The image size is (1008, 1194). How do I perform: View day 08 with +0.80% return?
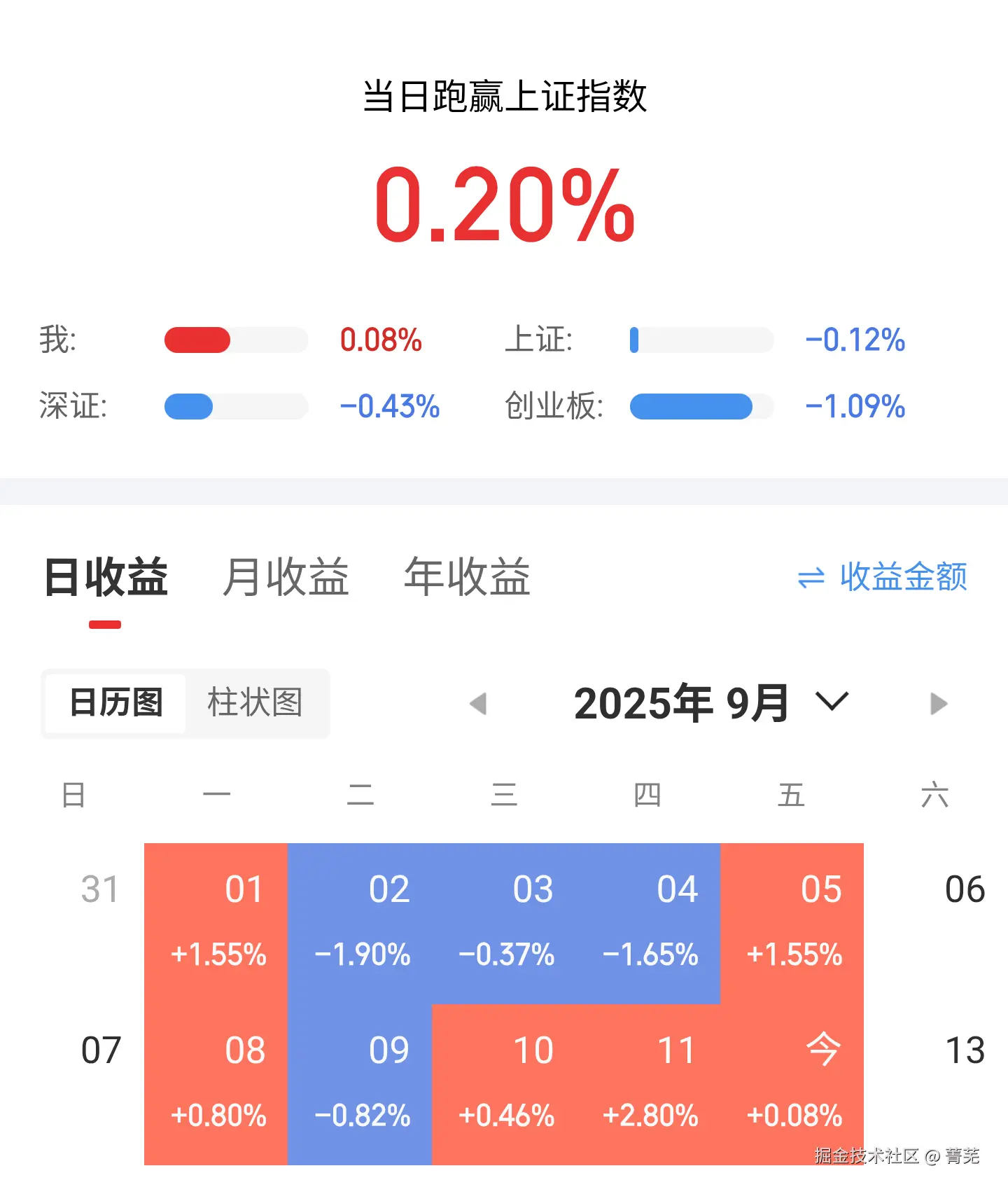point(216,1084)
